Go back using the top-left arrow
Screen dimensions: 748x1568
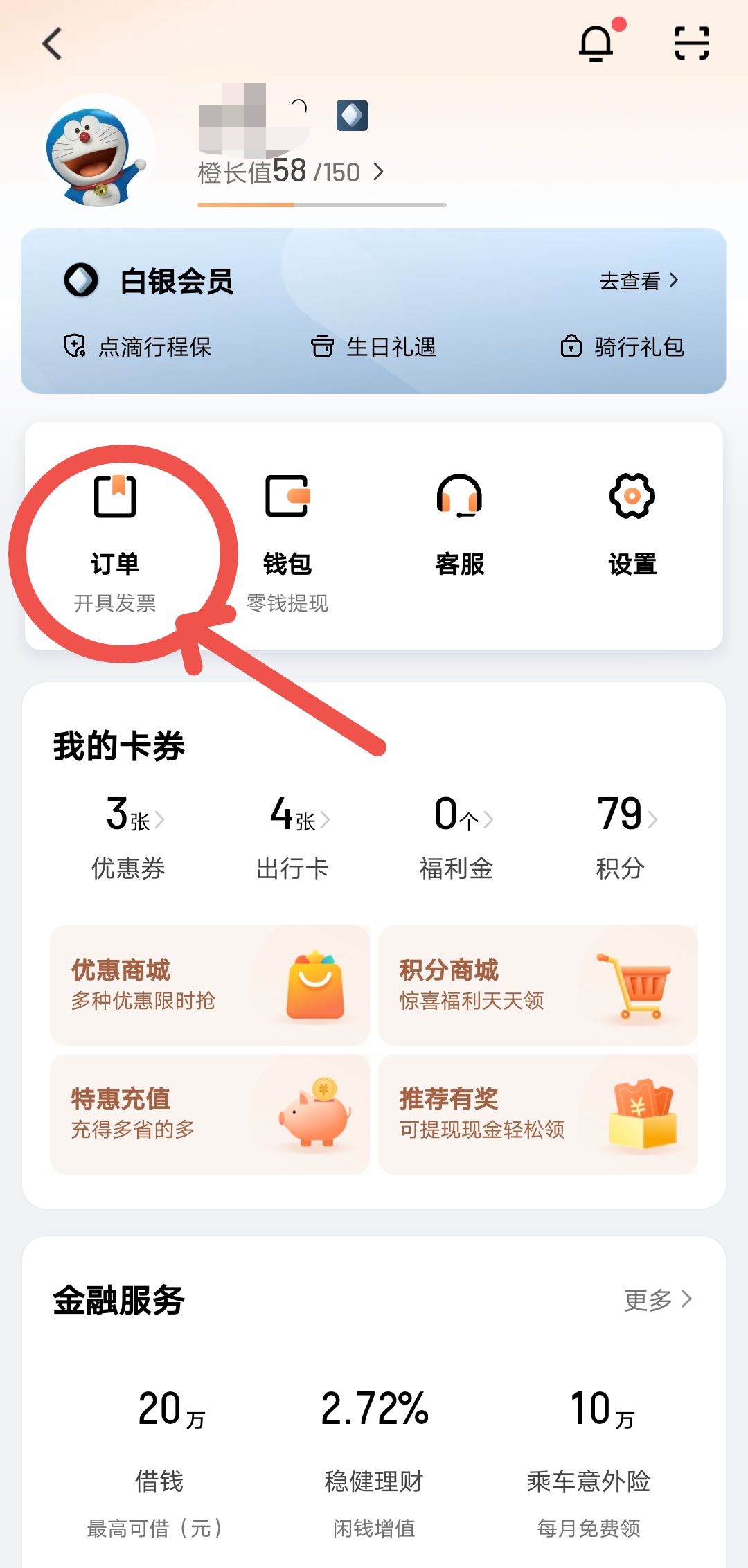pos(53,44)
